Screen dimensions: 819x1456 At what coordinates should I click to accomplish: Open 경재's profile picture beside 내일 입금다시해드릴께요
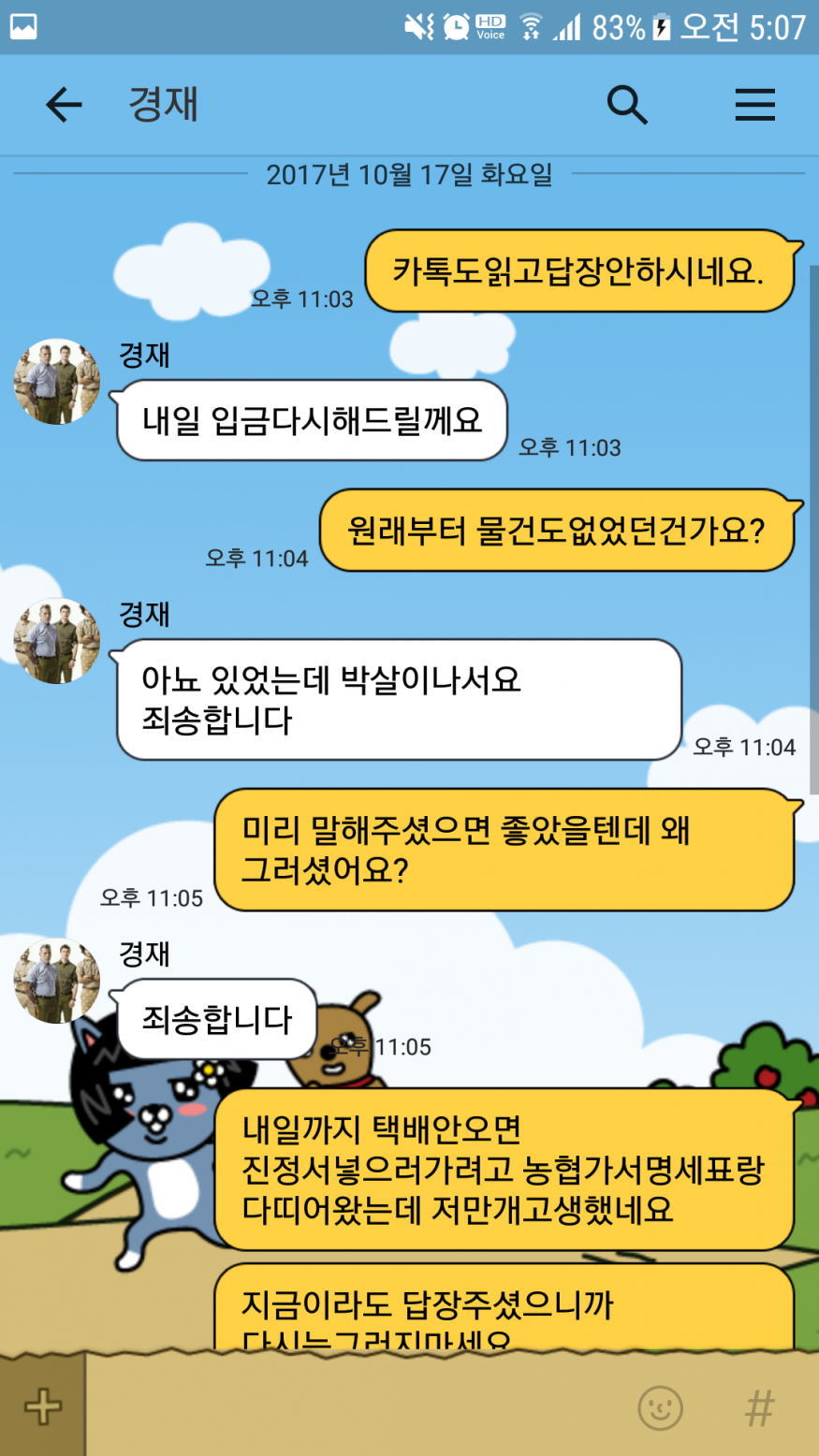(57, 381)
